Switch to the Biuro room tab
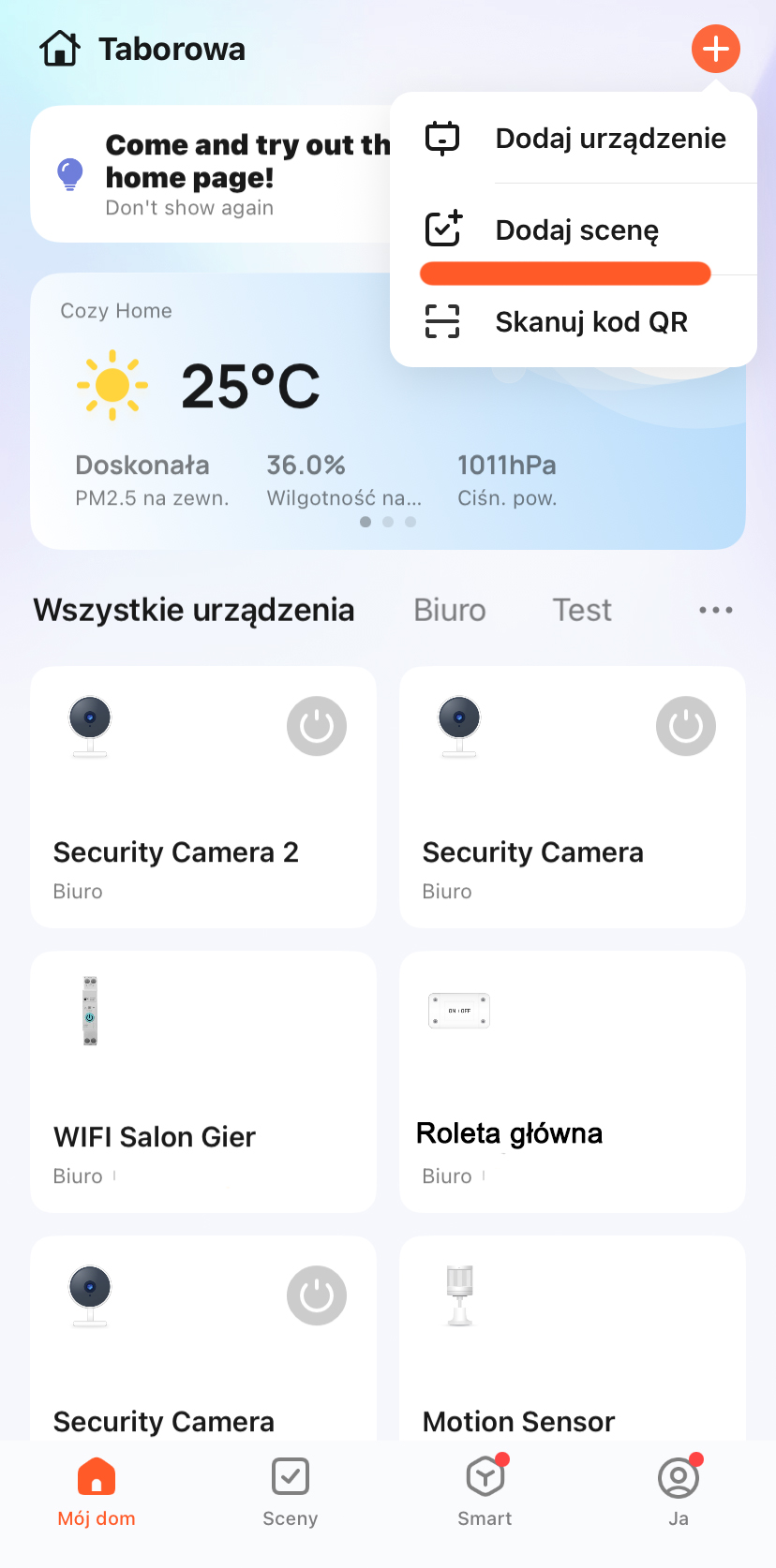This screenshot has height=1568, width=776. [x=450, y=611]
